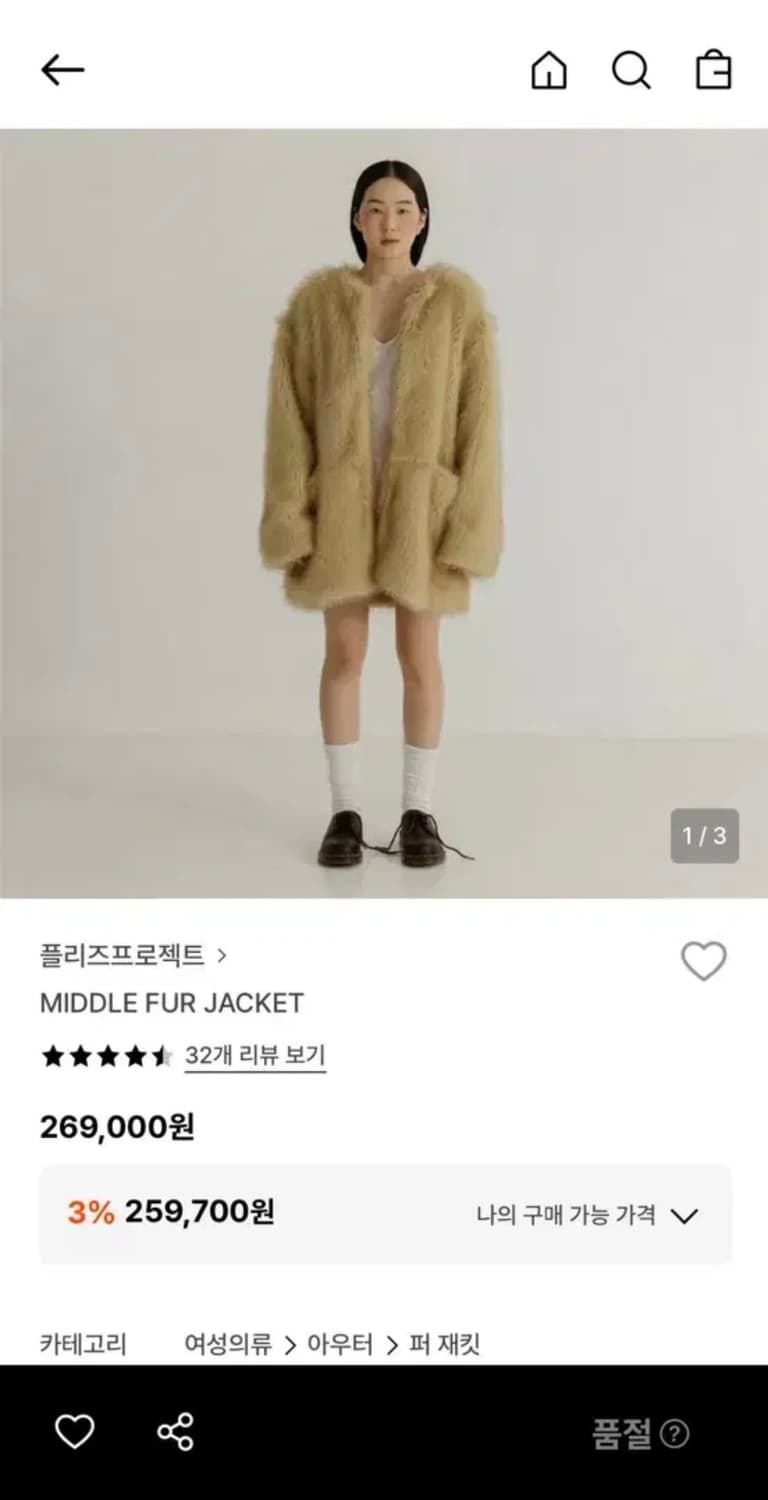Open the 아우터 category

point(340,1345)
